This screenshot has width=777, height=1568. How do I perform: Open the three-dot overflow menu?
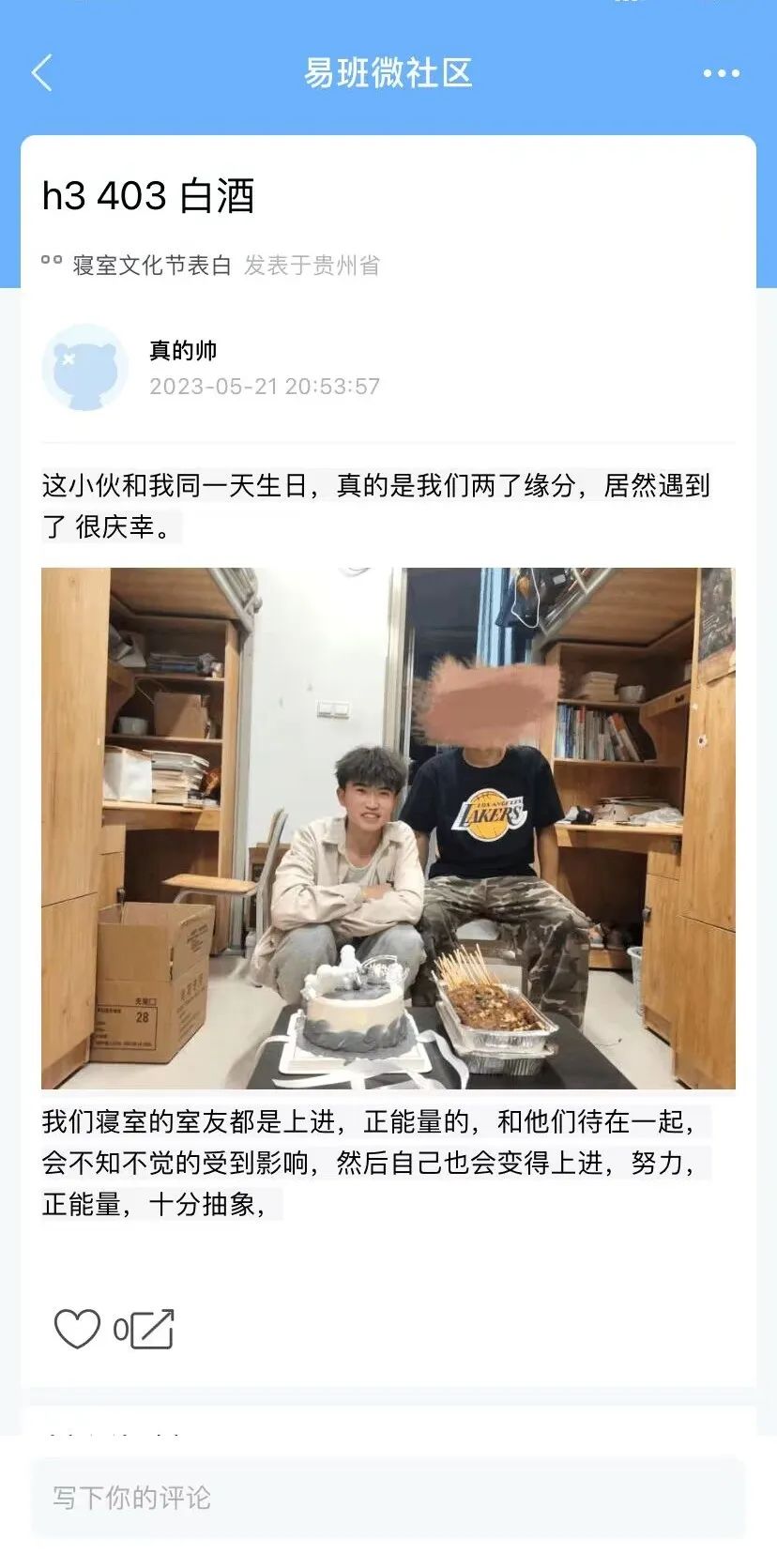(x=721, y=73)
